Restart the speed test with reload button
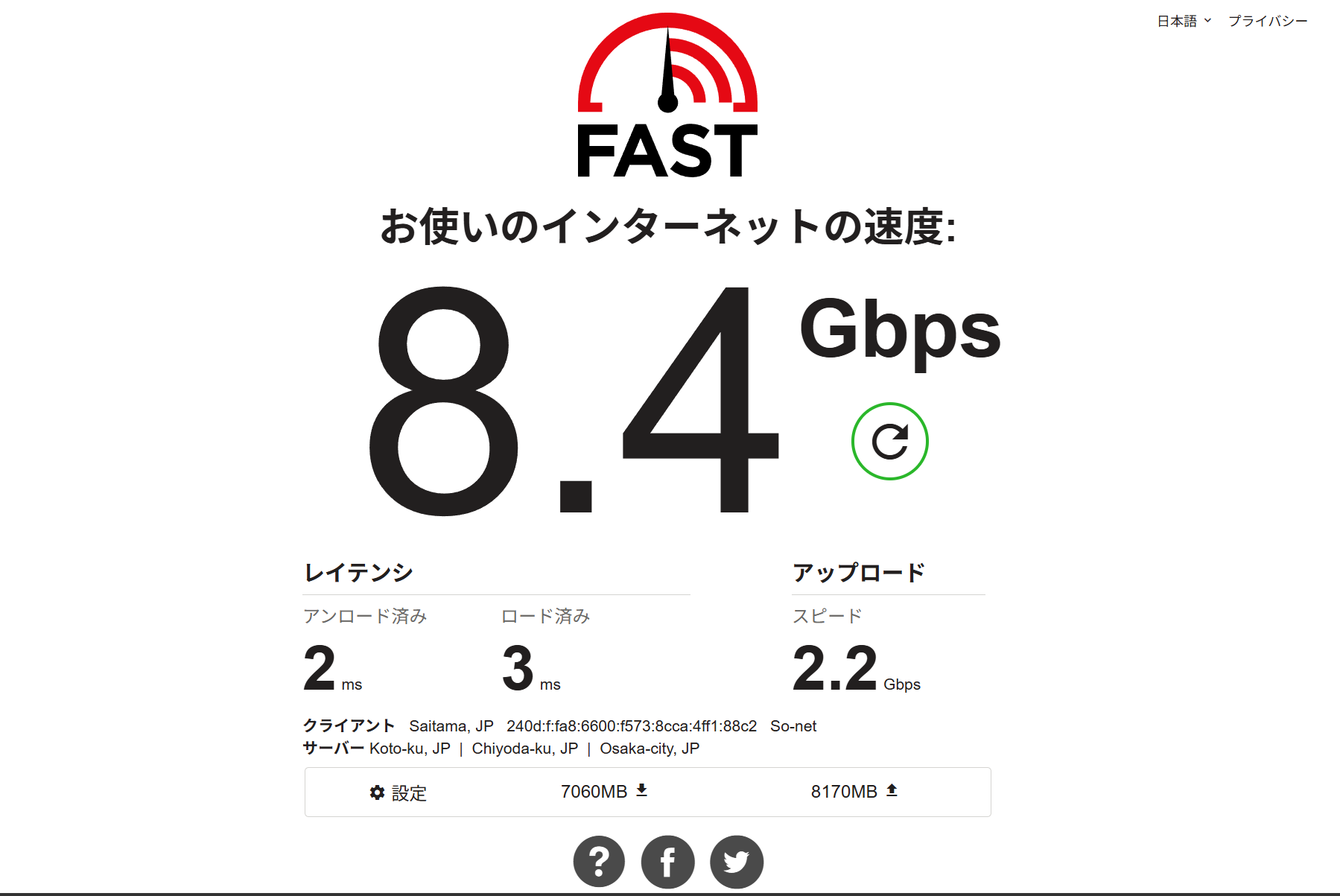The width and height of the screenshot is (1340, 896). tap(889, 442)
